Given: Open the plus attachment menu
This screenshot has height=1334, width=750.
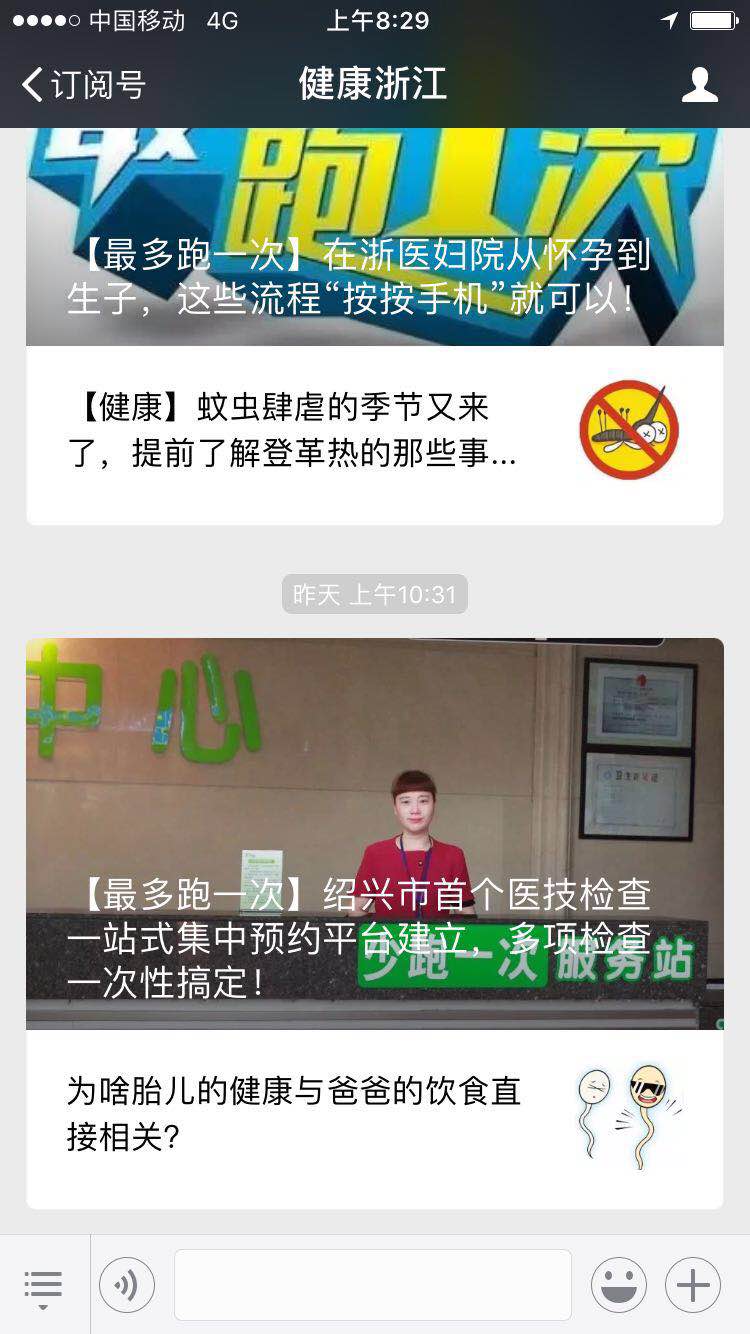Looking at the screenshot, I should click(692, 1285).
